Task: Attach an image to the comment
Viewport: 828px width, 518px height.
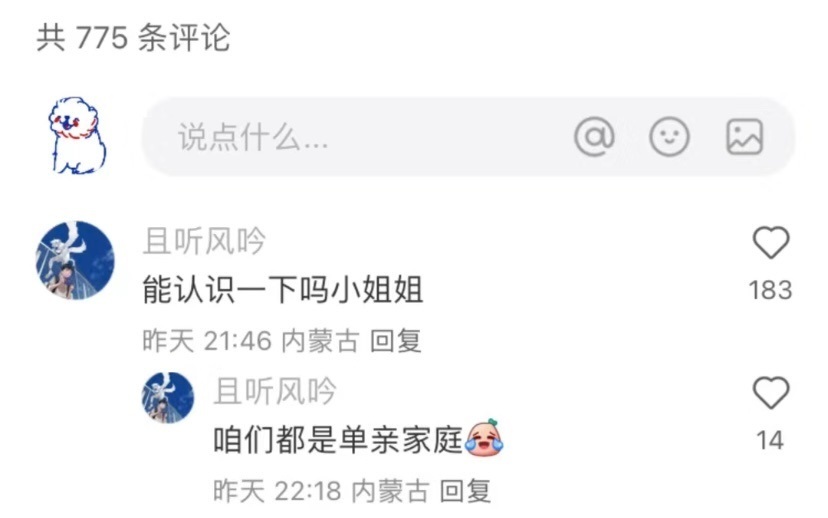Action: click(x=745, y=137)
